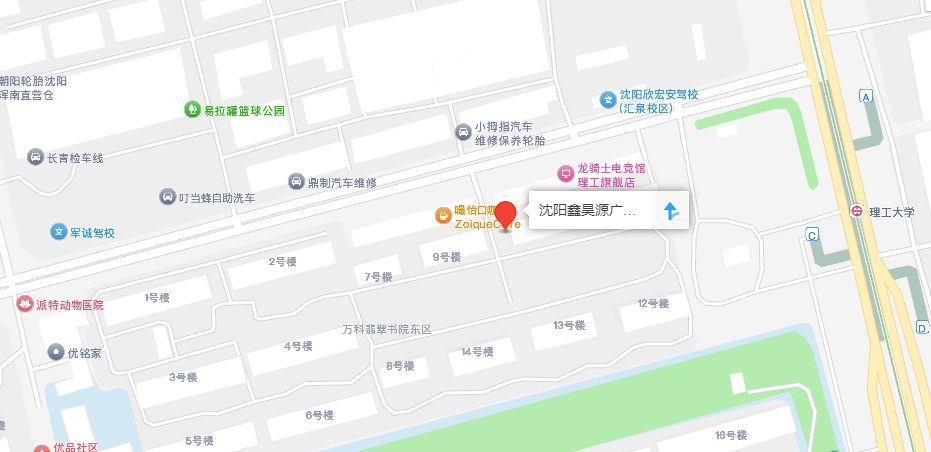Open the 小拇指汽车维修保养轮胎 marker
Screen dimensions: 931x452
463,132
